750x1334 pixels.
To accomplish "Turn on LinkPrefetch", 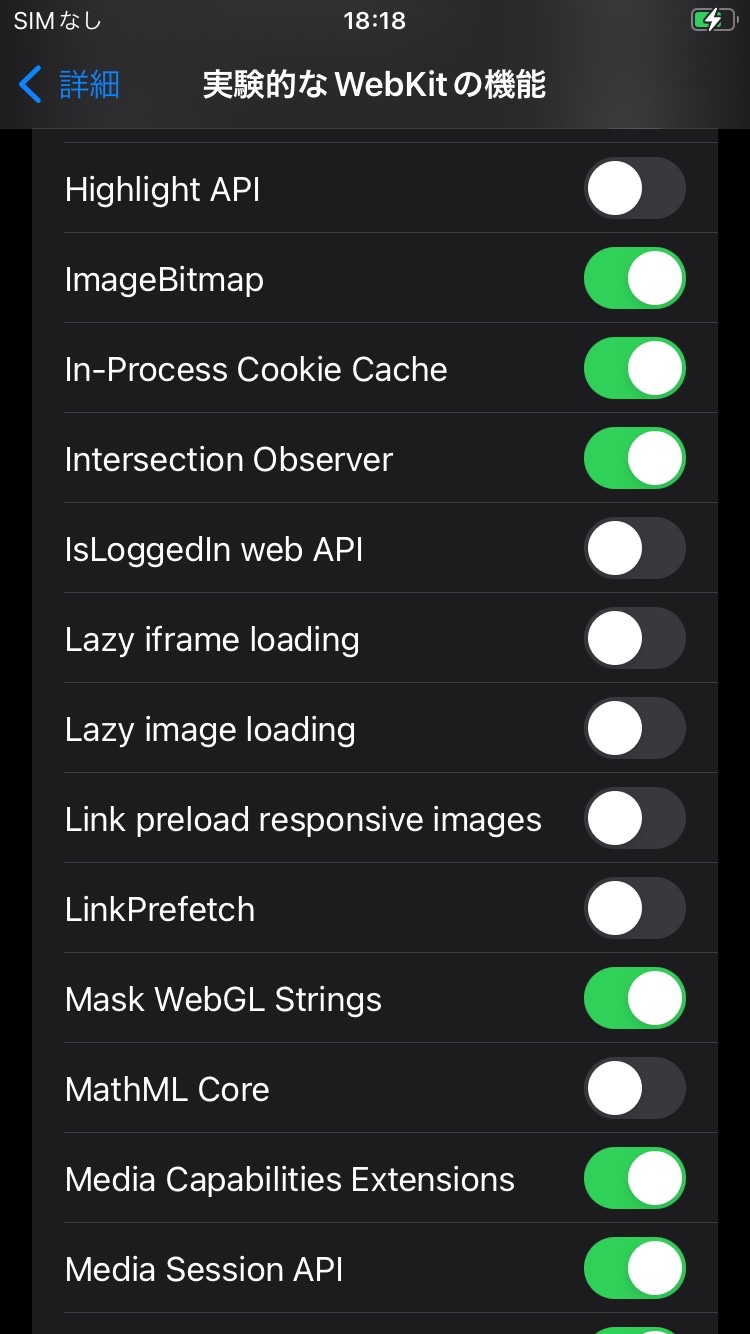I will coord(634,908).
